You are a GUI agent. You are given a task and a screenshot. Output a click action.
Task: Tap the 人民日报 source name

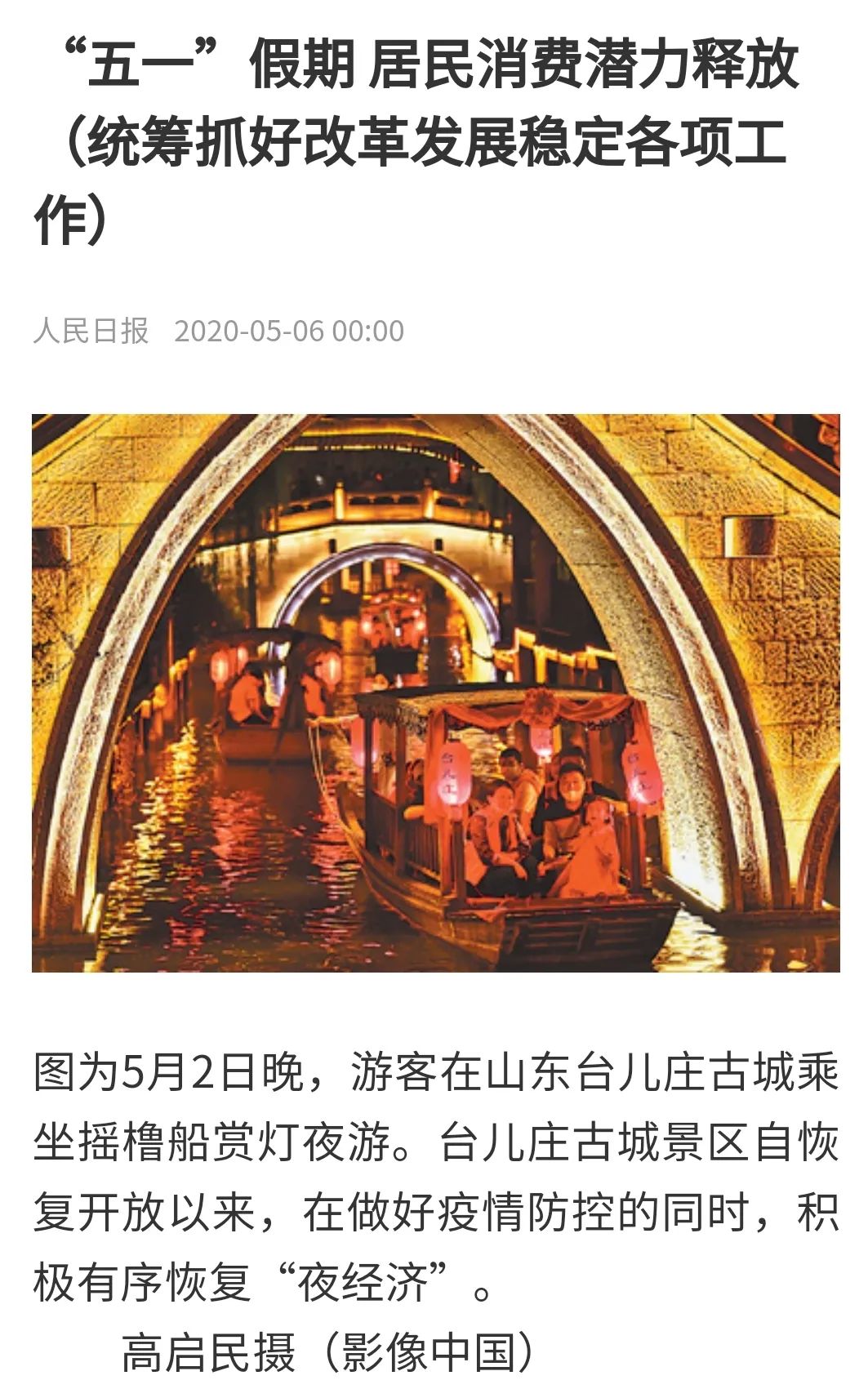point(91,331)
